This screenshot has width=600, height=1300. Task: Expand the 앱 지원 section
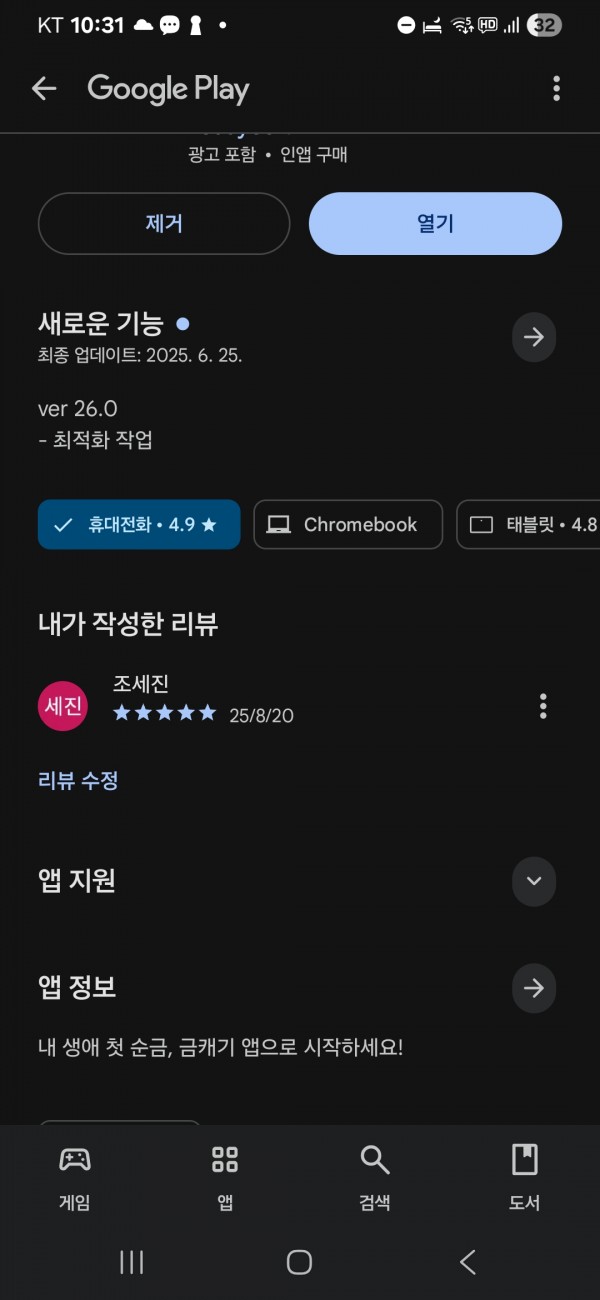[534, 881]
